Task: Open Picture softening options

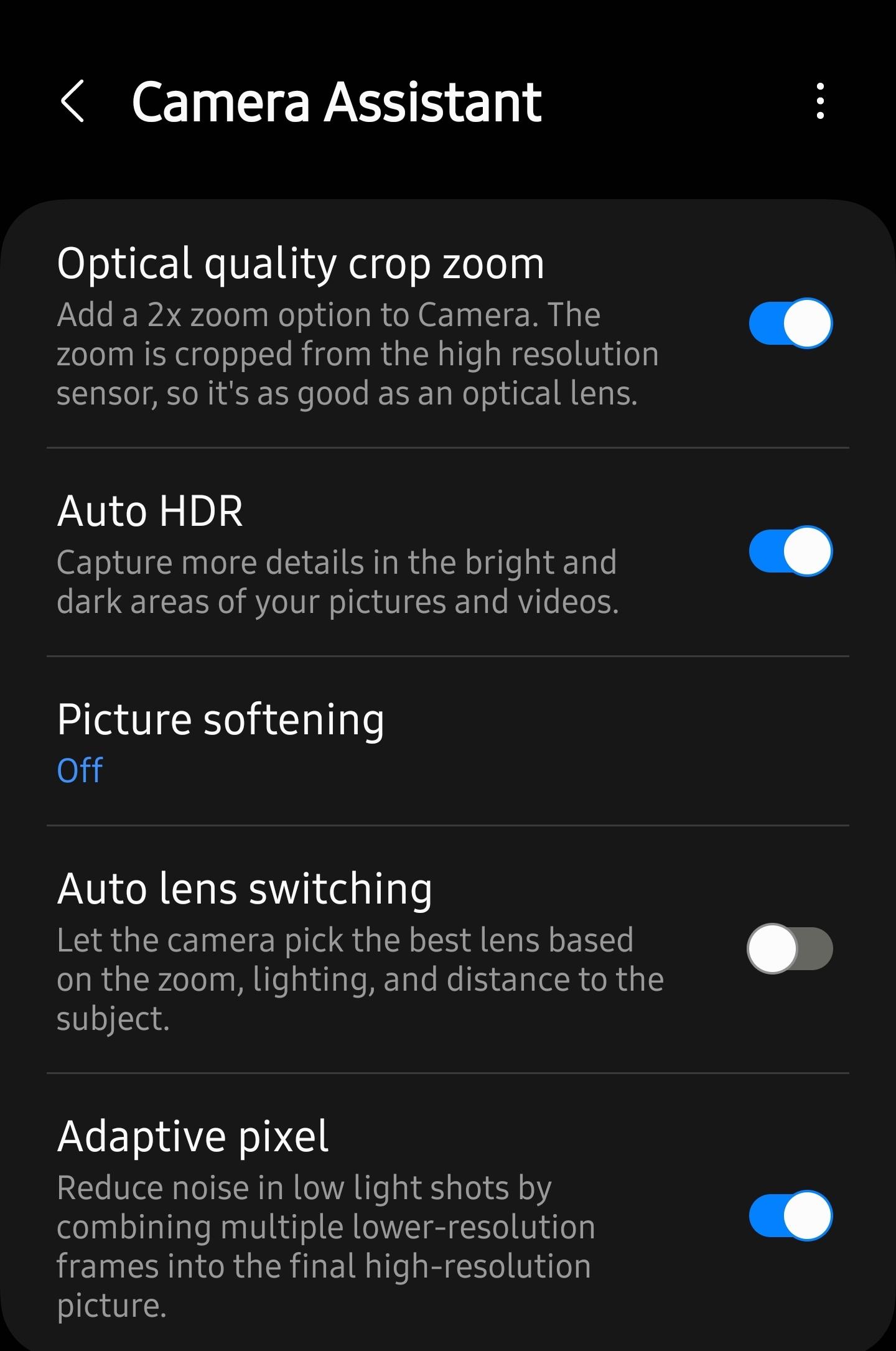Action: coord(221,741)
